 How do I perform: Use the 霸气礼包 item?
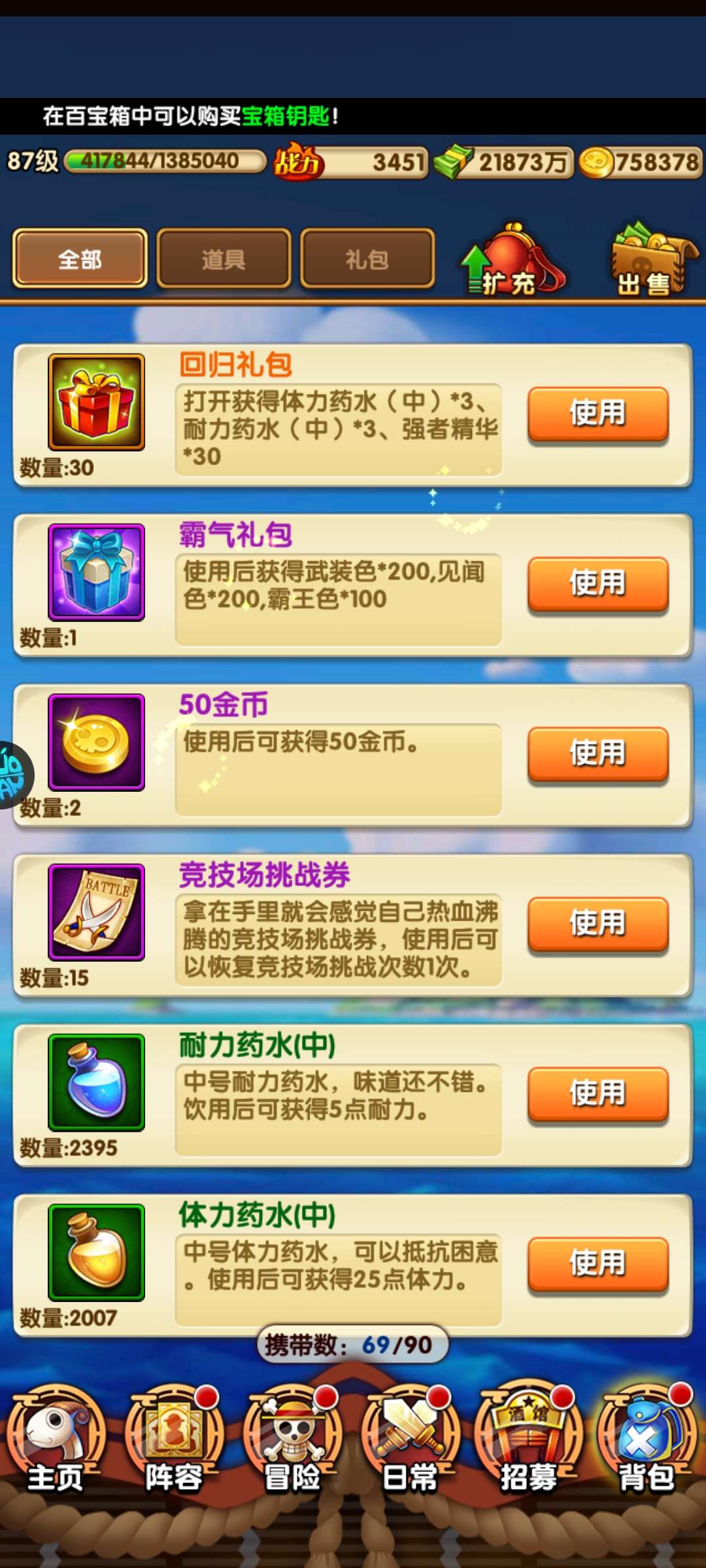597,583
